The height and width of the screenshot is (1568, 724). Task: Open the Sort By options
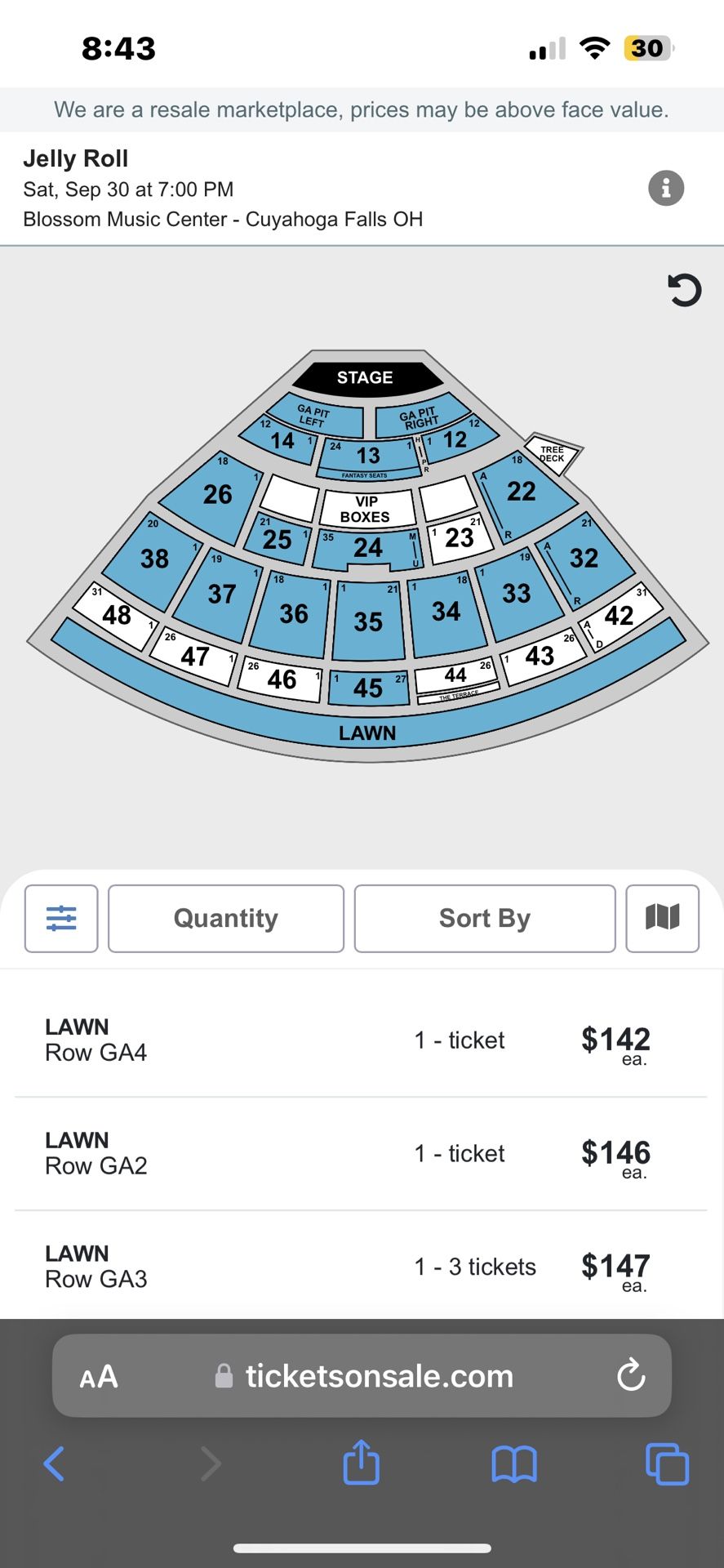click(x=485, y=919)
